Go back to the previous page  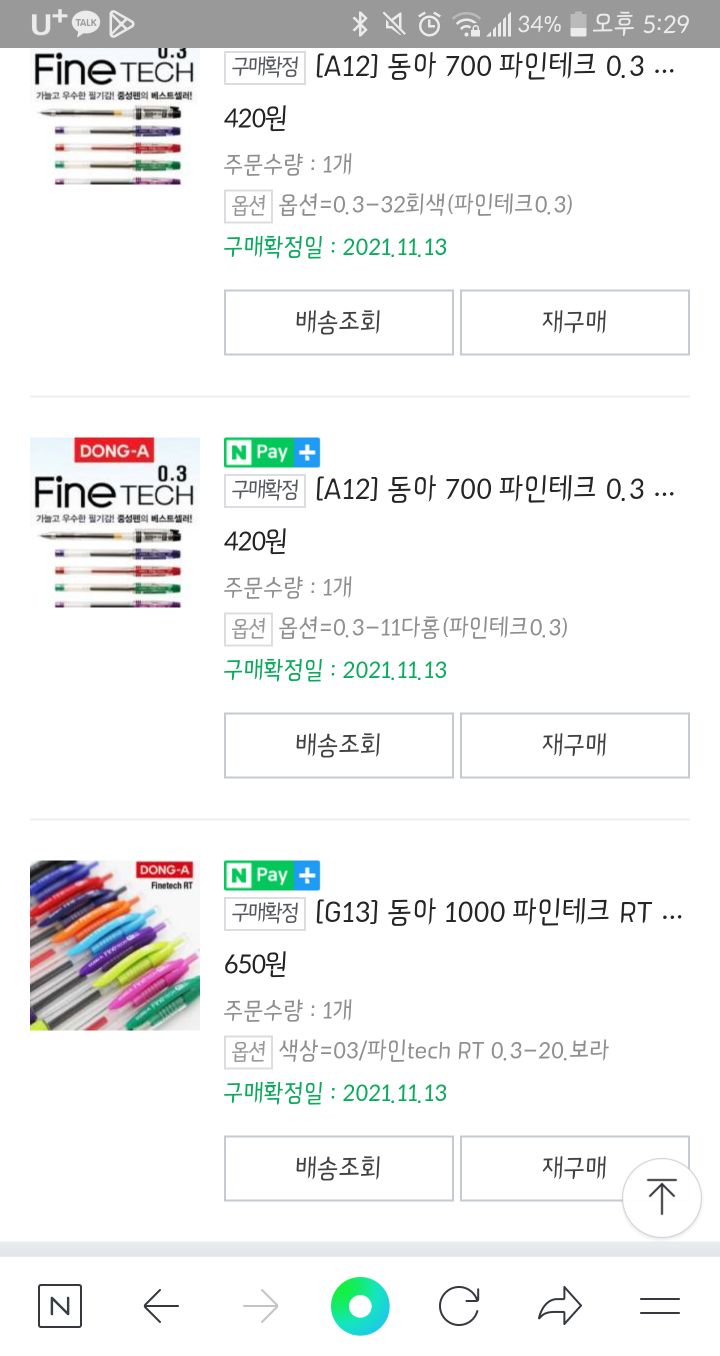click(x=160, y=1306)
